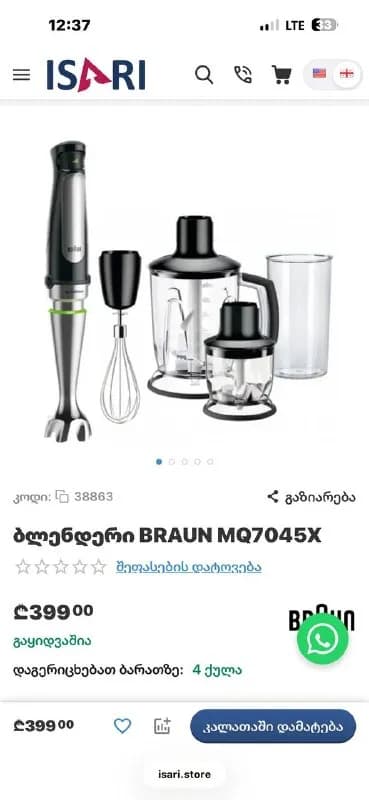Image resolution: width=369 pixels, height=800 pixels.
Task: Tap the phone call icon
Action: (x=243, y=75)
